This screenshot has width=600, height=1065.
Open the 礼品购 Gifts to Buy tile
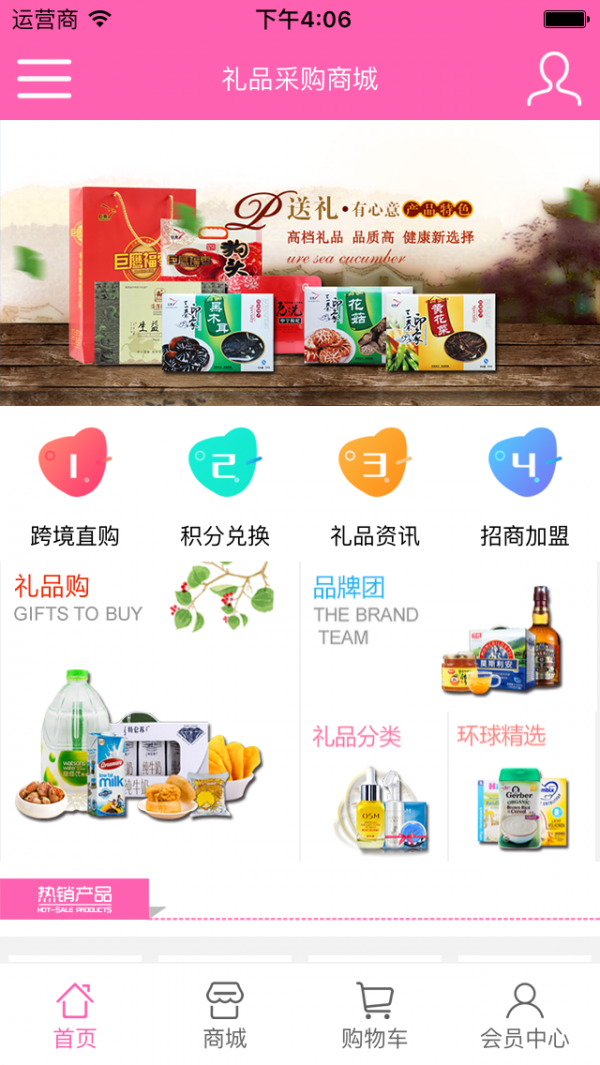[x=150, y=710]
